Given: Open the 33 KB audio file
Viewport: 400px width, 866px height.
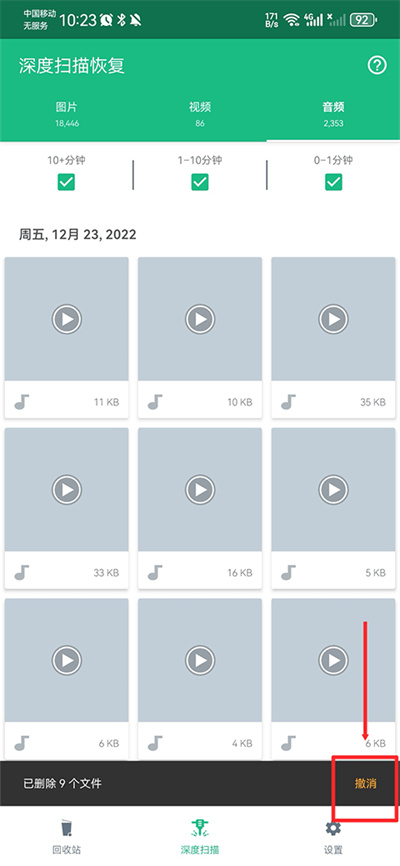Looking at the screenshot, I should point(66,508).
